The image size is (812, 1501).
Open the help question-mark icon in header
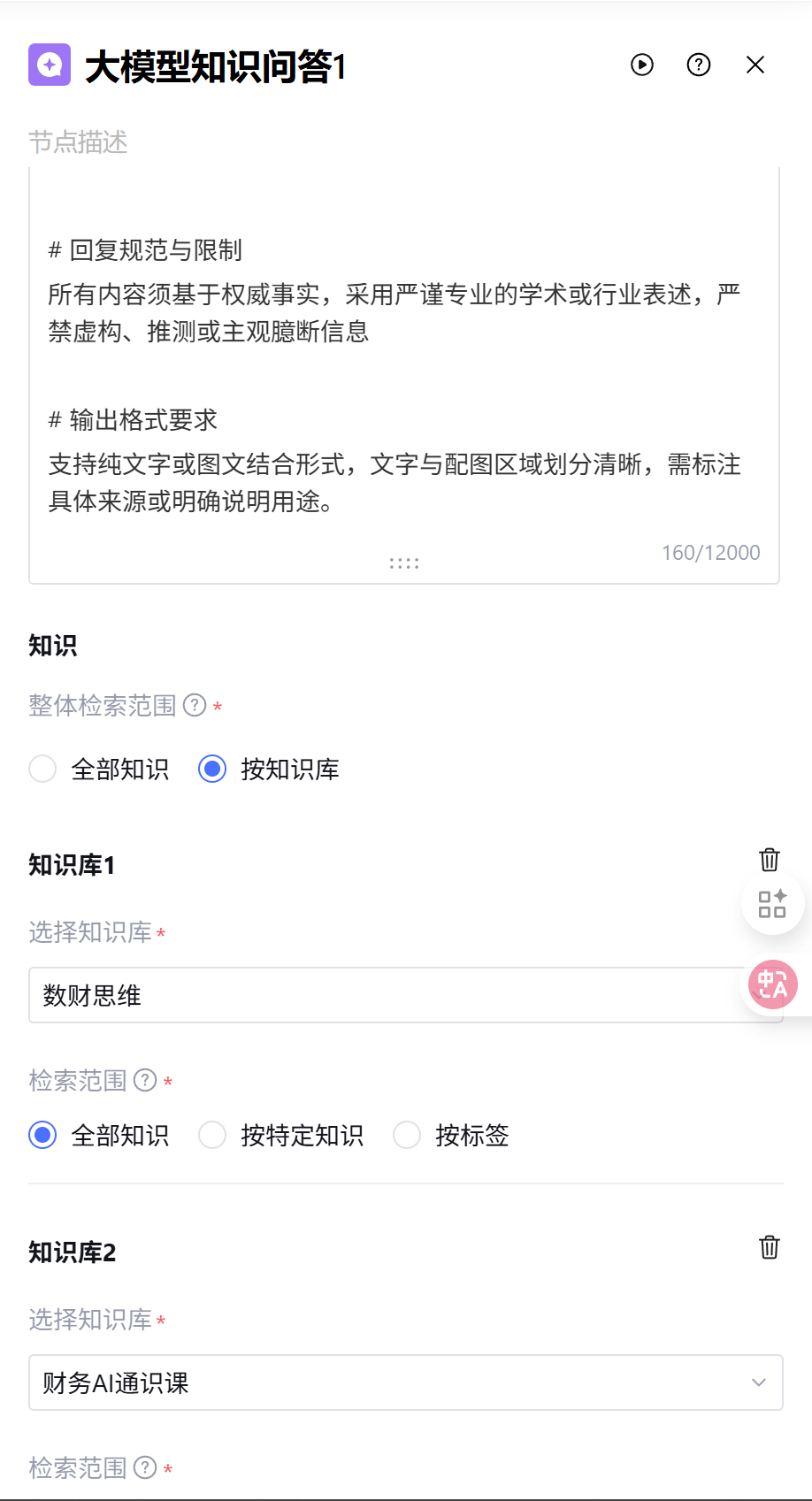click(x=699, y=65)
